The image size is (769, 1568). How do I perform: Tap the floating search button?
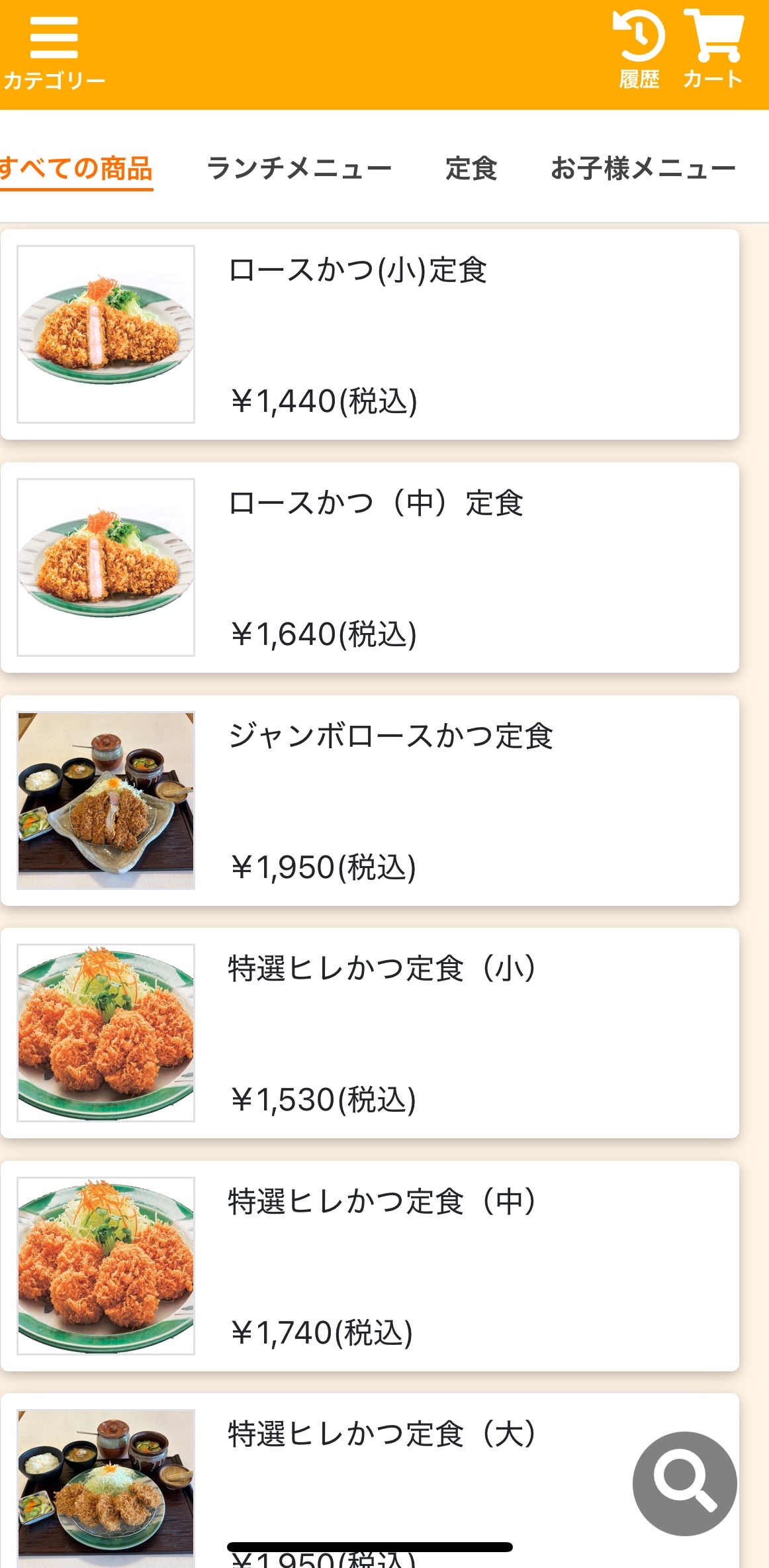(x=684, y=1483)
